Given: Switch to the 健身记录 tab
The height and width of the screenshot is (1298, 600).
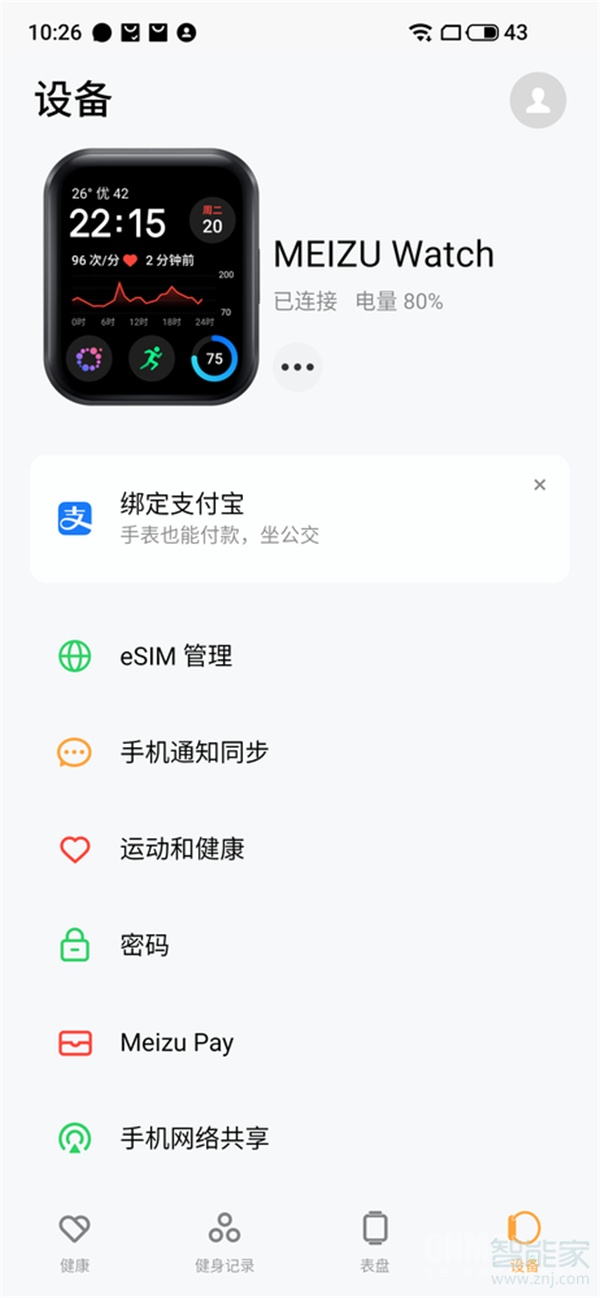Looking at the screenshot, I should 224,1240.
